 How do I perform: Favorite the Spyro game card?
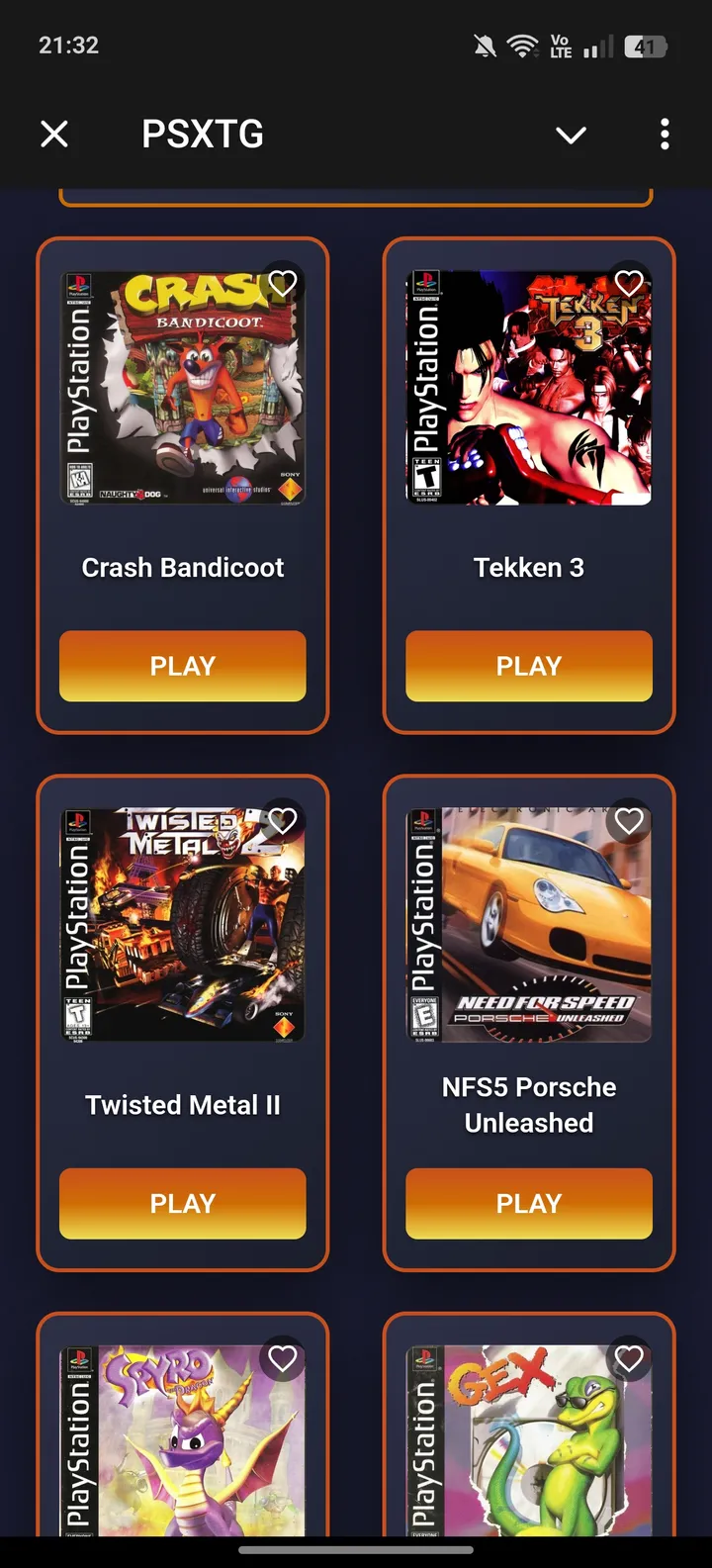tap(283, 1356)
